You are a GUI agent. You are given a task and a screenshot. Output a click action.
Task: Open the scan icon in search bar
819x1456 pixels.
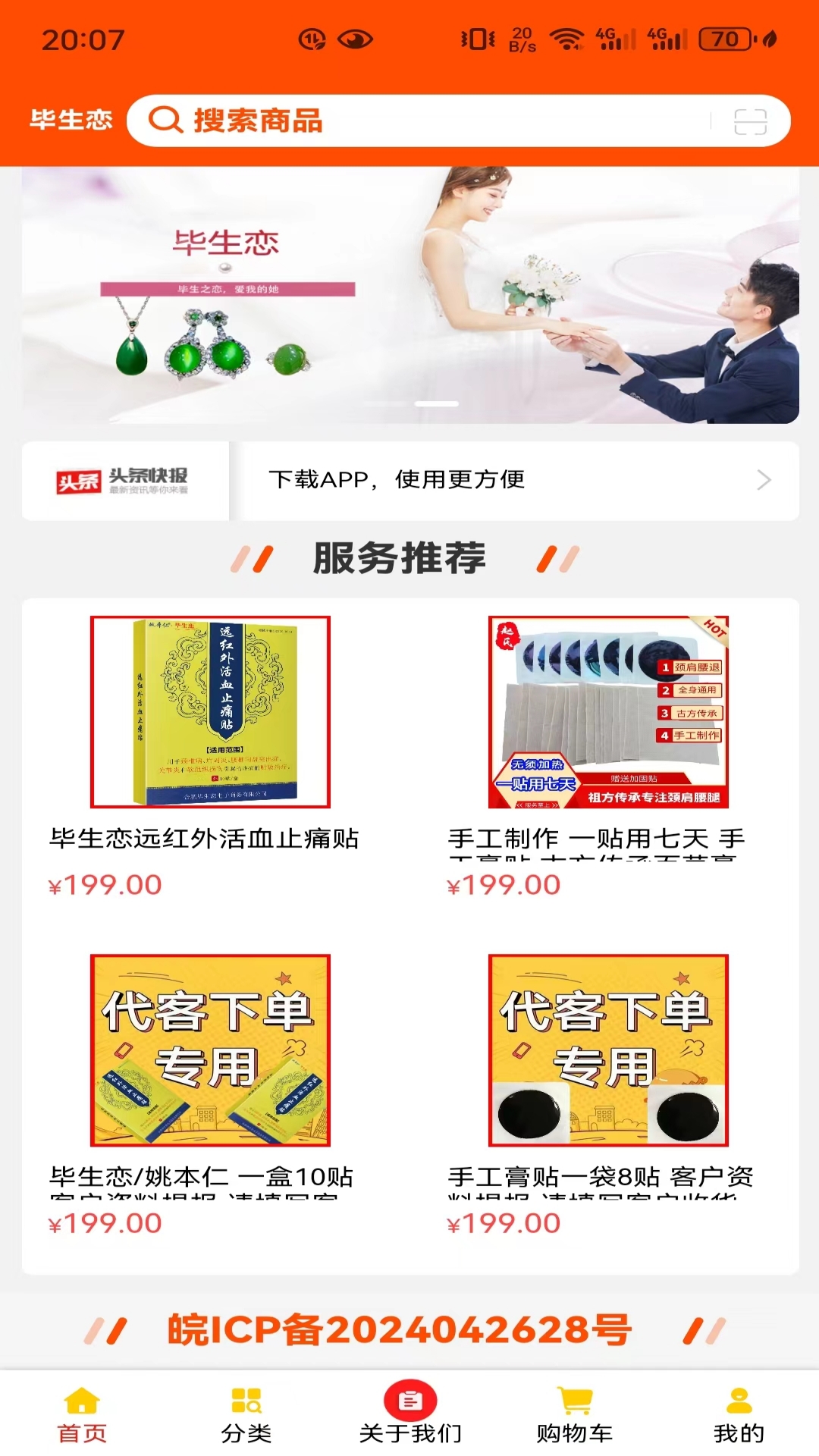[750, 121]
